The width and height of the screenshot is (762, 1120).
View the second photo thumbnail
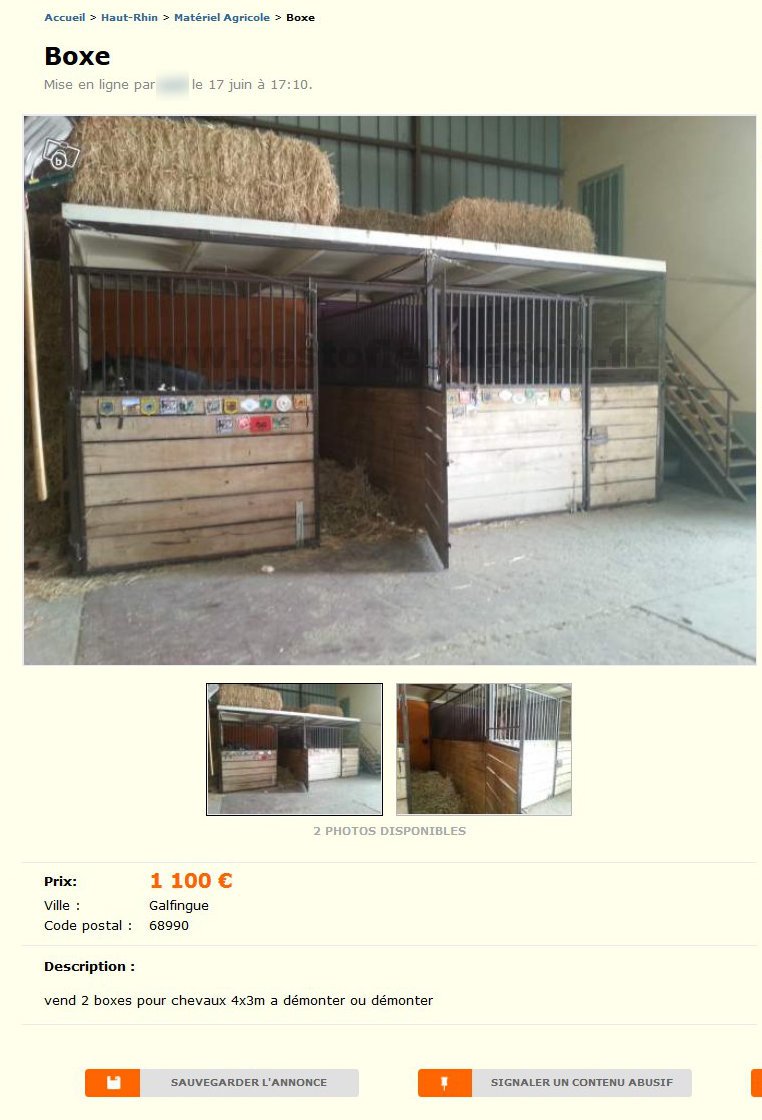[x=484, y=749]
